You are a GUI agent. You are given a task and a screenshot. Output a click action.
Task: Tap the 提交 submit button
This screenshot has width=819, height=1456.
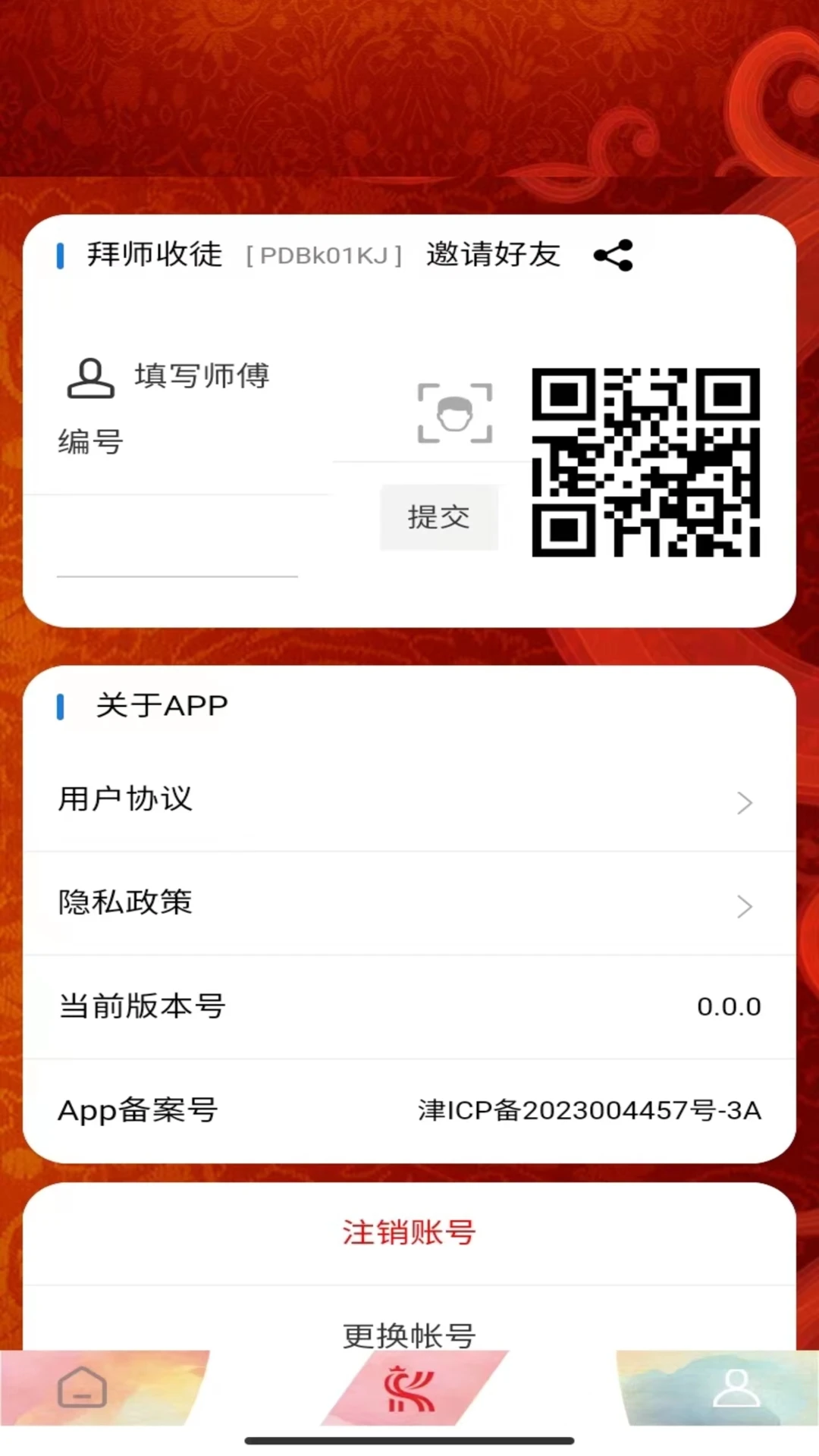pyautogui.click(x=439, y=518)
